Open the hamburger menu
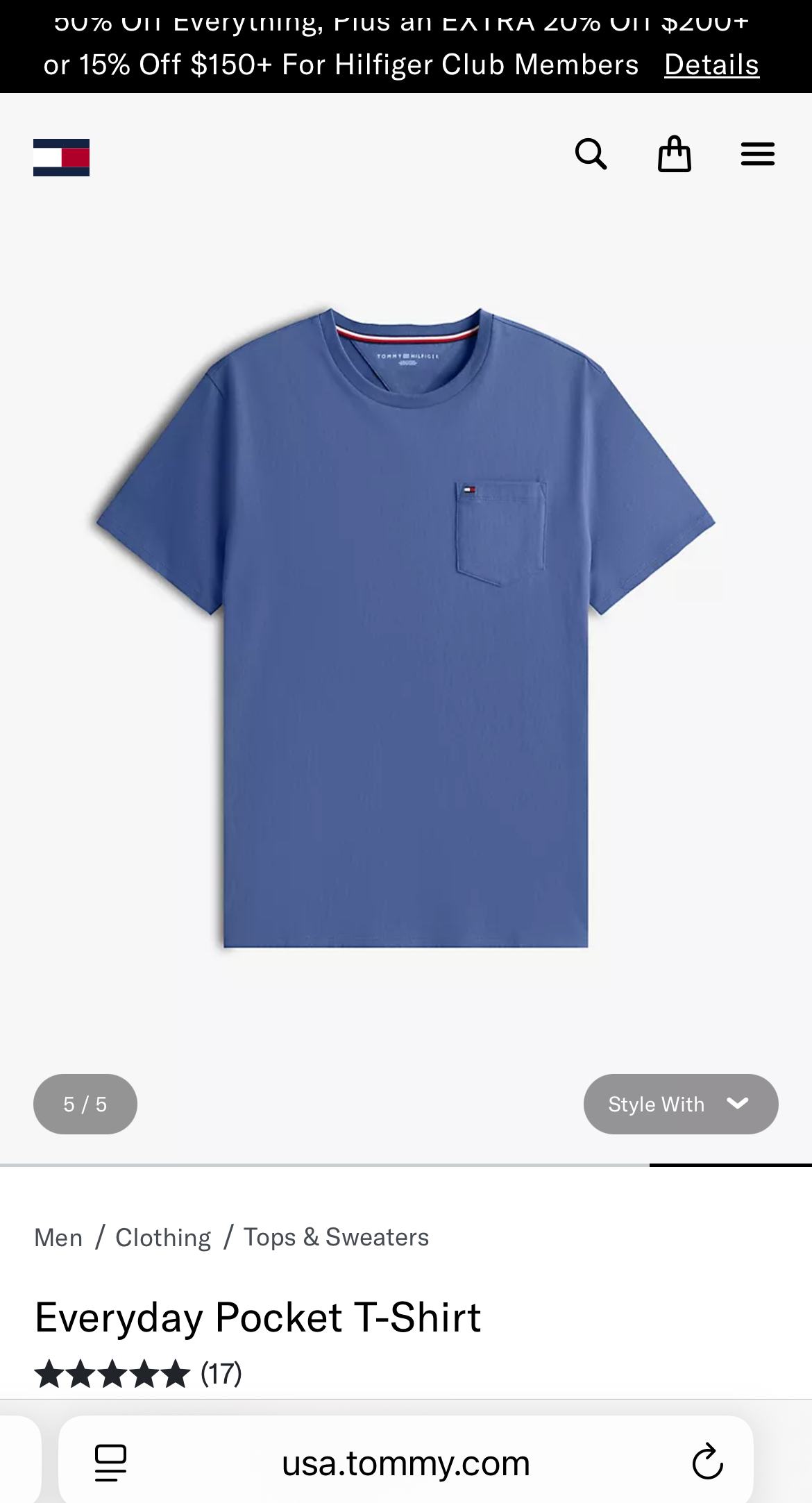The height and width of the screenshot is (1503, 812). tap(757, 154)
